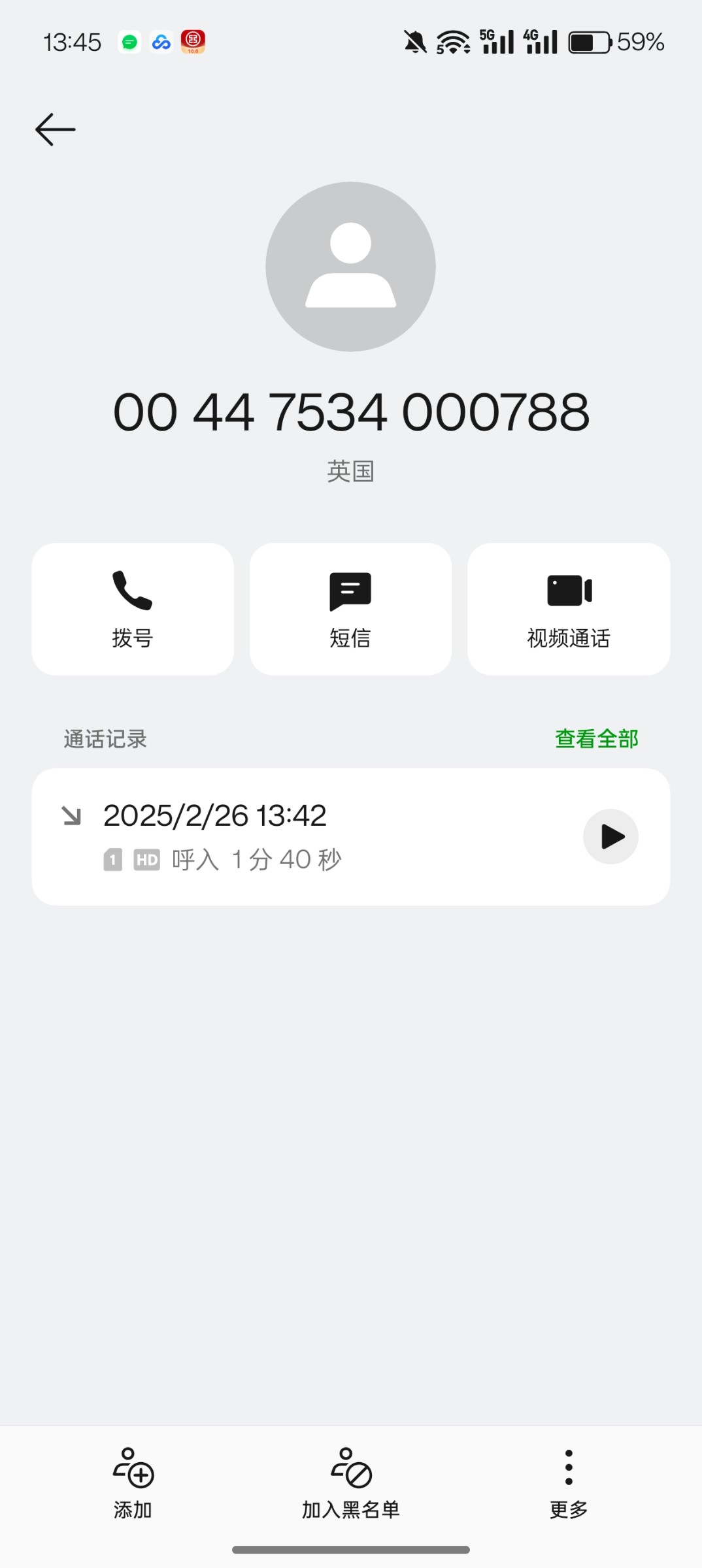
Task: Start a 视频通话 video call
Action: click(569, 609)
